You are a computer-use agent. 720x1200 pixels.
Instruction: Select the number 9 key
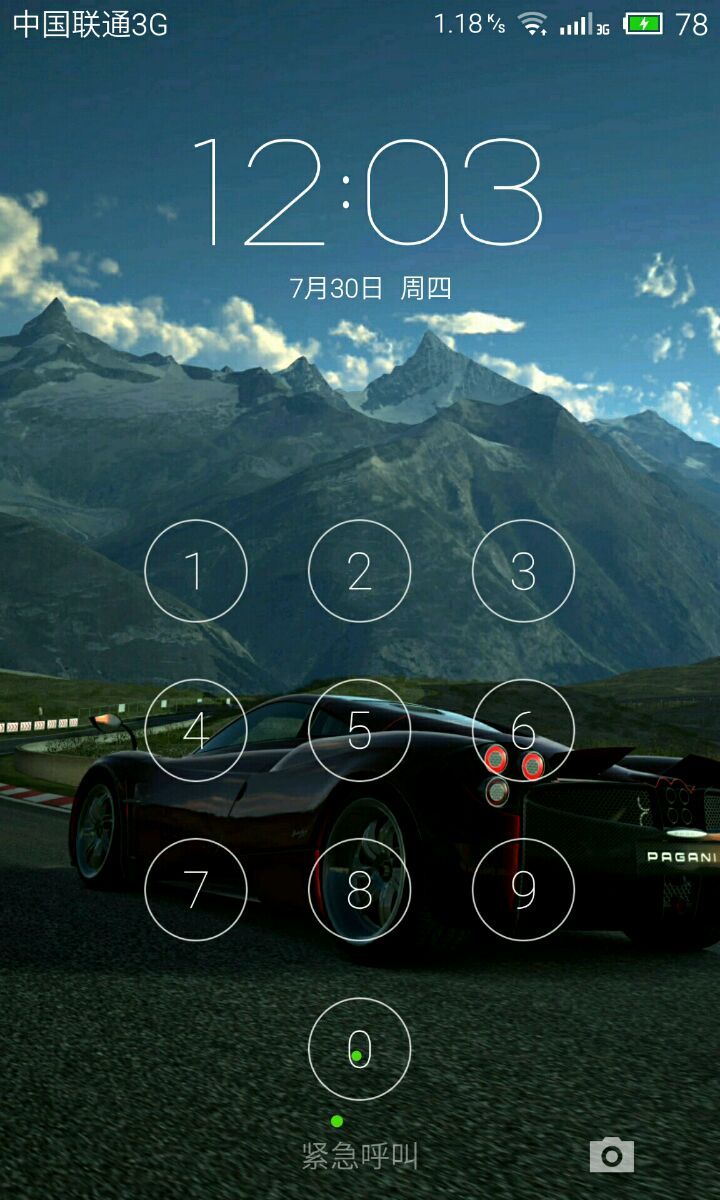[523, 889]
